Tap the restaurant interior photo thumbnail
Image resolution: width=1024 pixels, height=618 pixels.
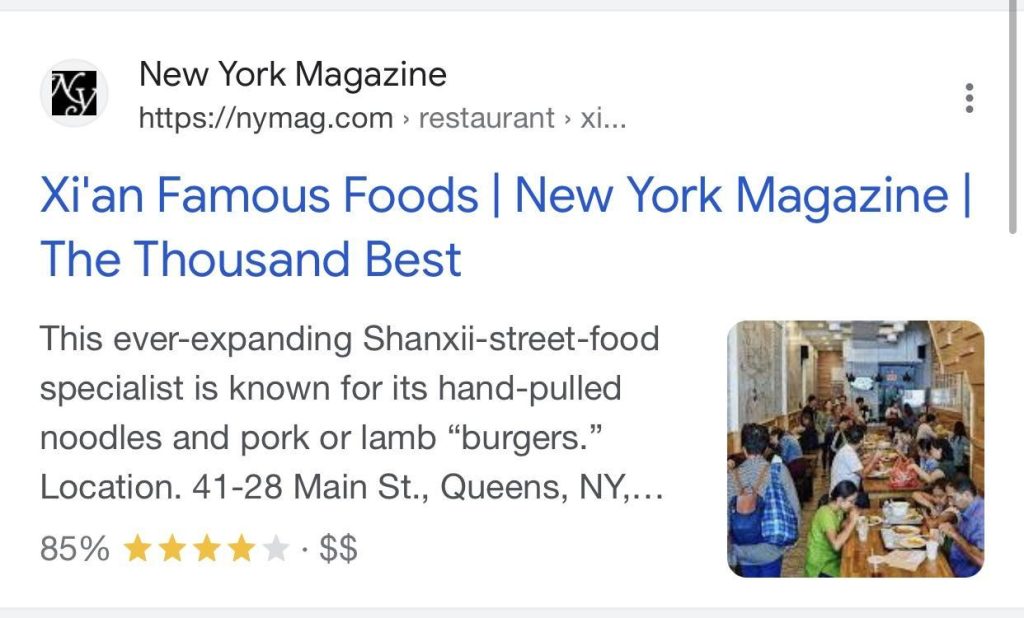(x=855, y=448)
